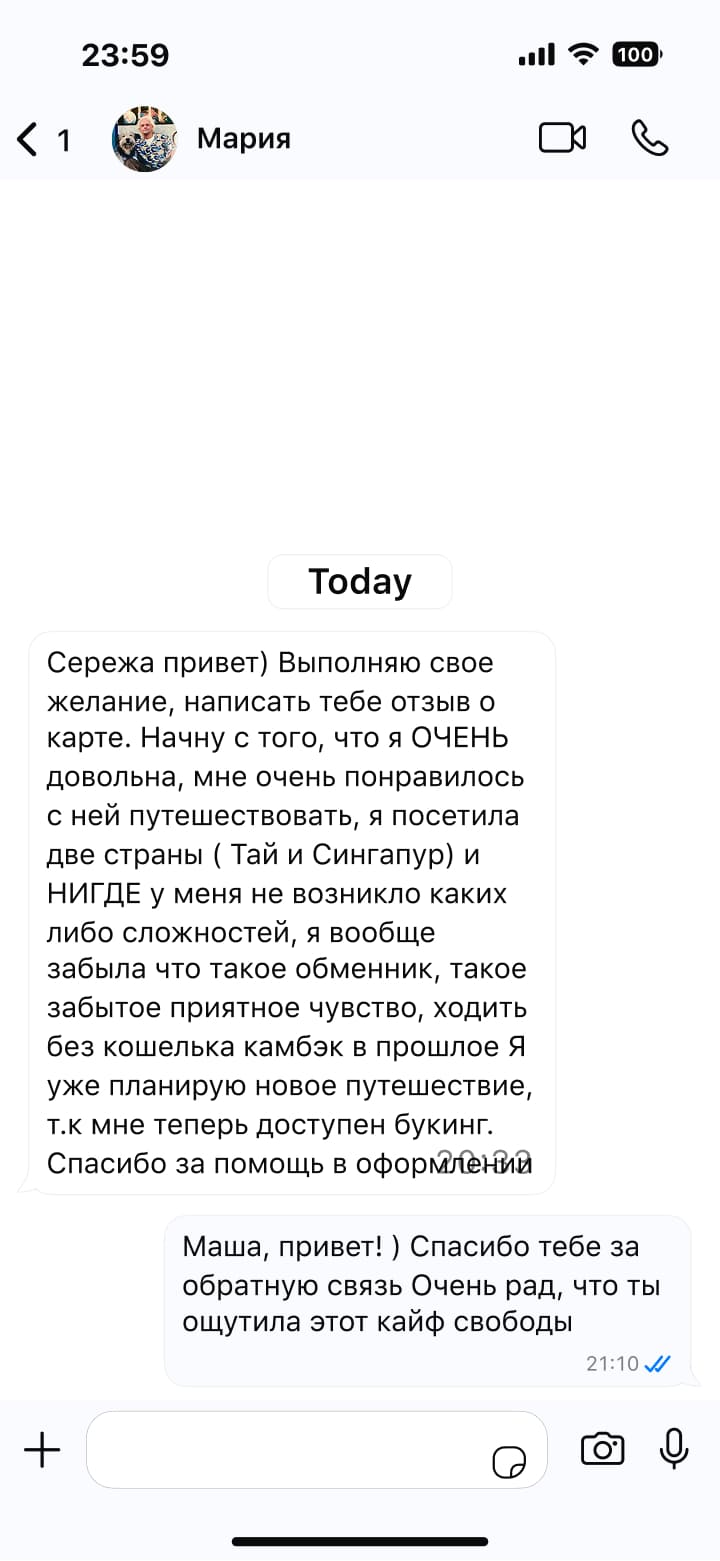Open Мария's contact info from the name
The image size is (720, 1561).
coord(244,138)
